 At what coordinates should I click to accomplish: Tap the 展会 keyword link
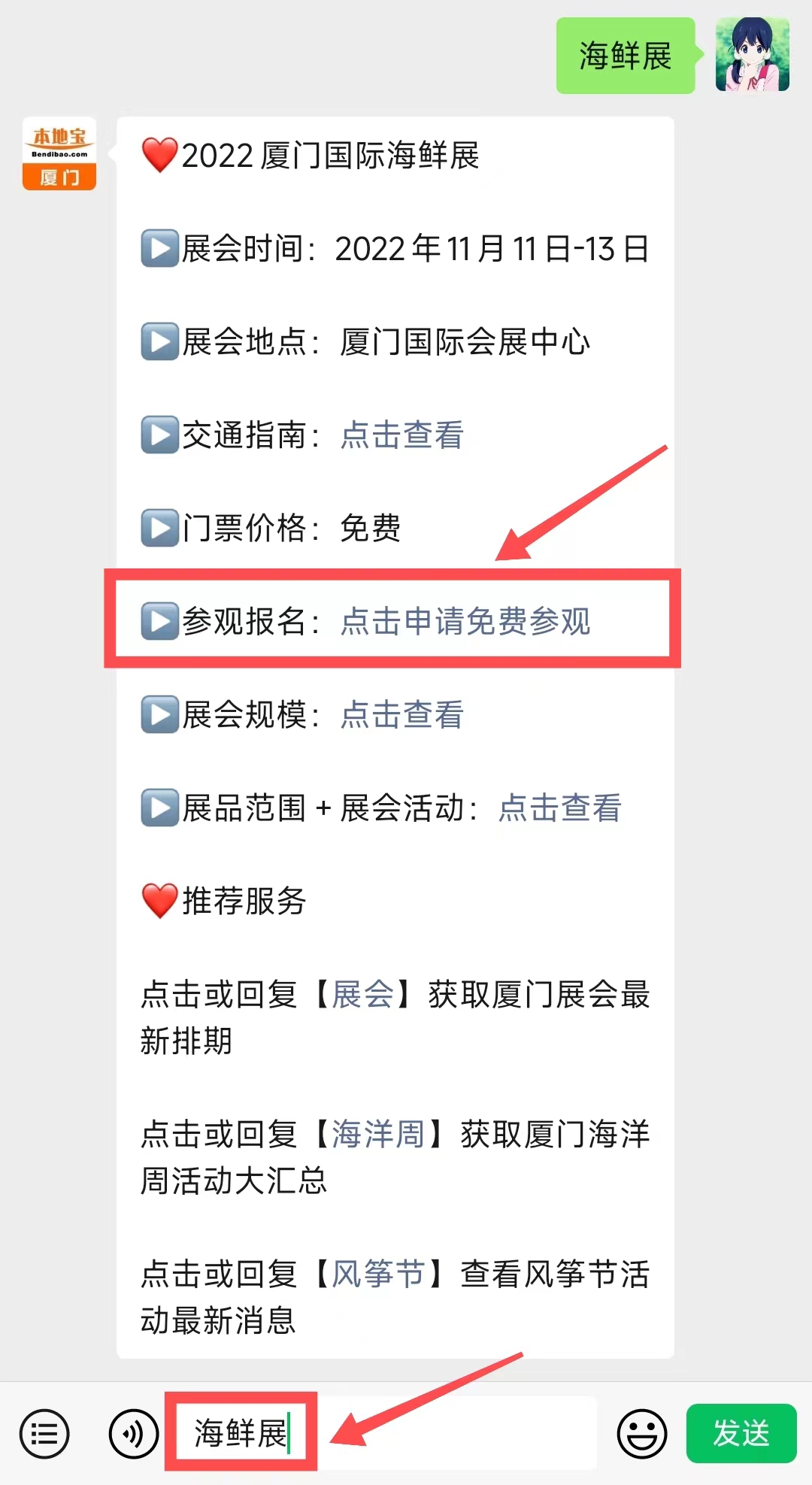point(363,995)
